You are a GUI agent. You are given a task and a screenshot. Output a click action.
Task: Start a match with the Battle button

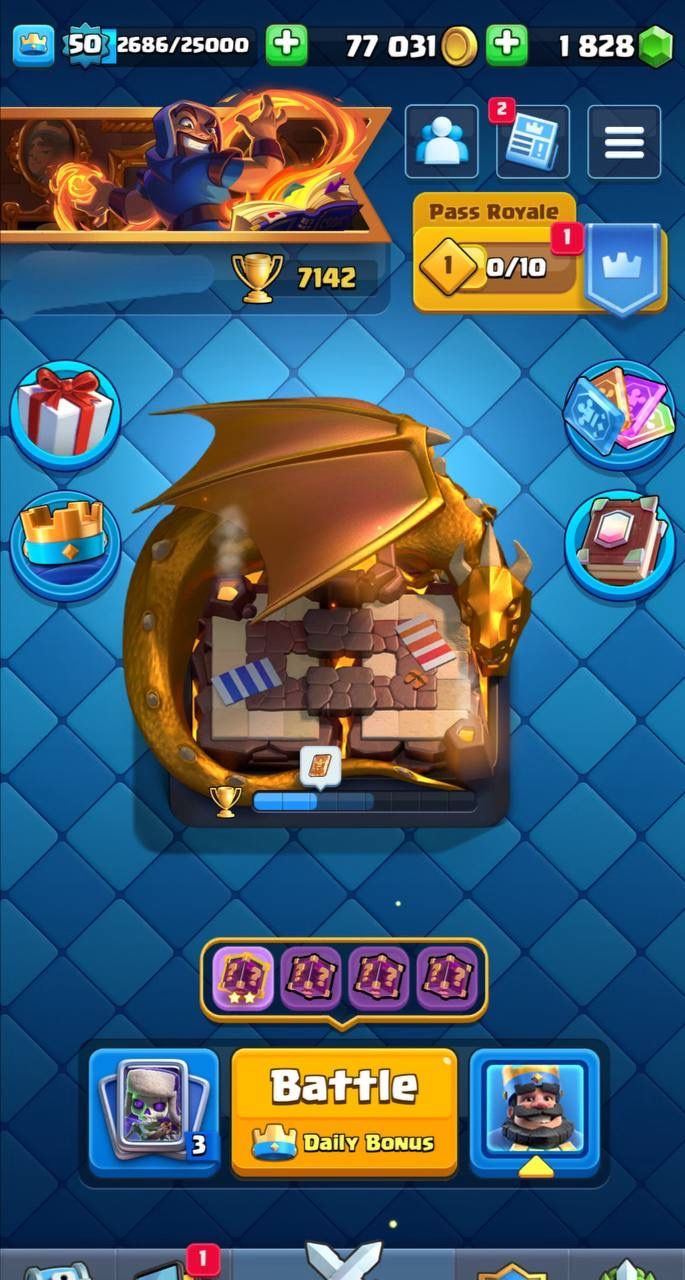coord(344,1111)
